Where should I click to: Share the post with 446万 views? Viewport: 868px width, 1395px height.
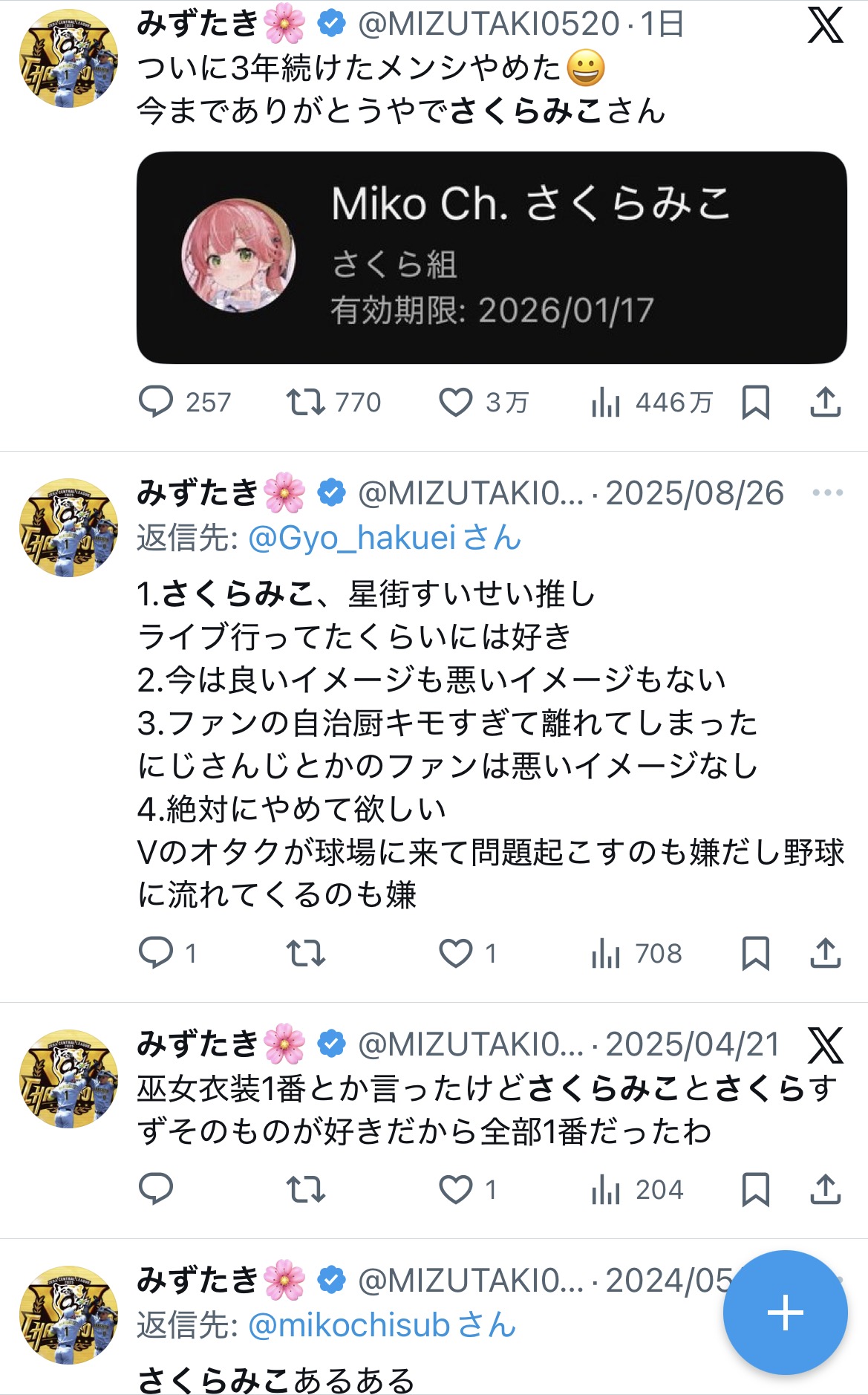(x=825, y=403)
